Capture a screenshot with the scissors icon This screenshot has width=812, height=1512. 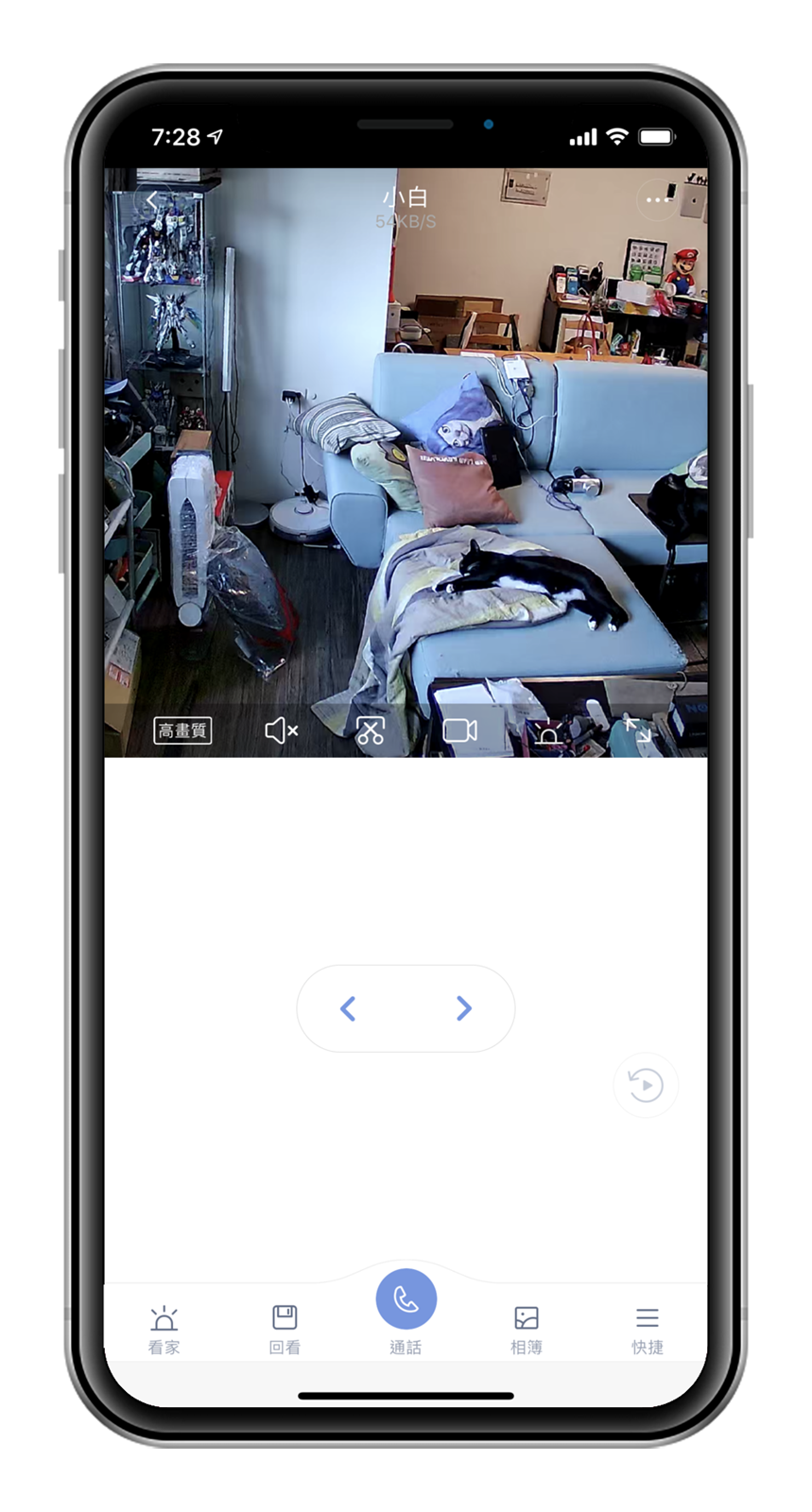point(370,730)
